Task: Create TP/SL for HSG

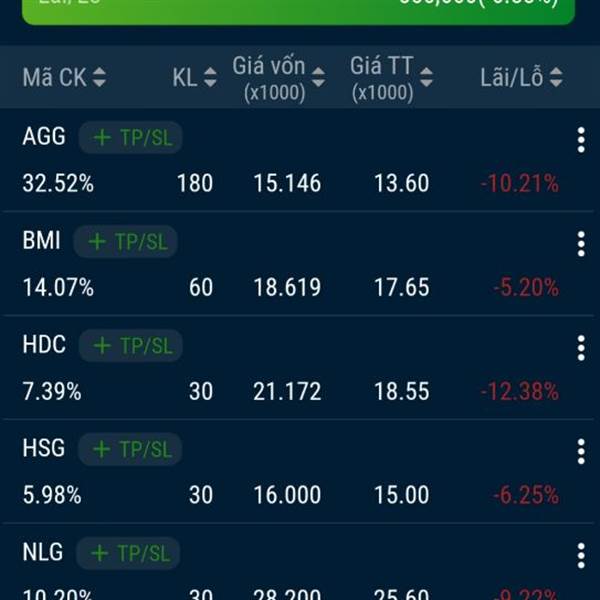Action: tap(131, 450)
